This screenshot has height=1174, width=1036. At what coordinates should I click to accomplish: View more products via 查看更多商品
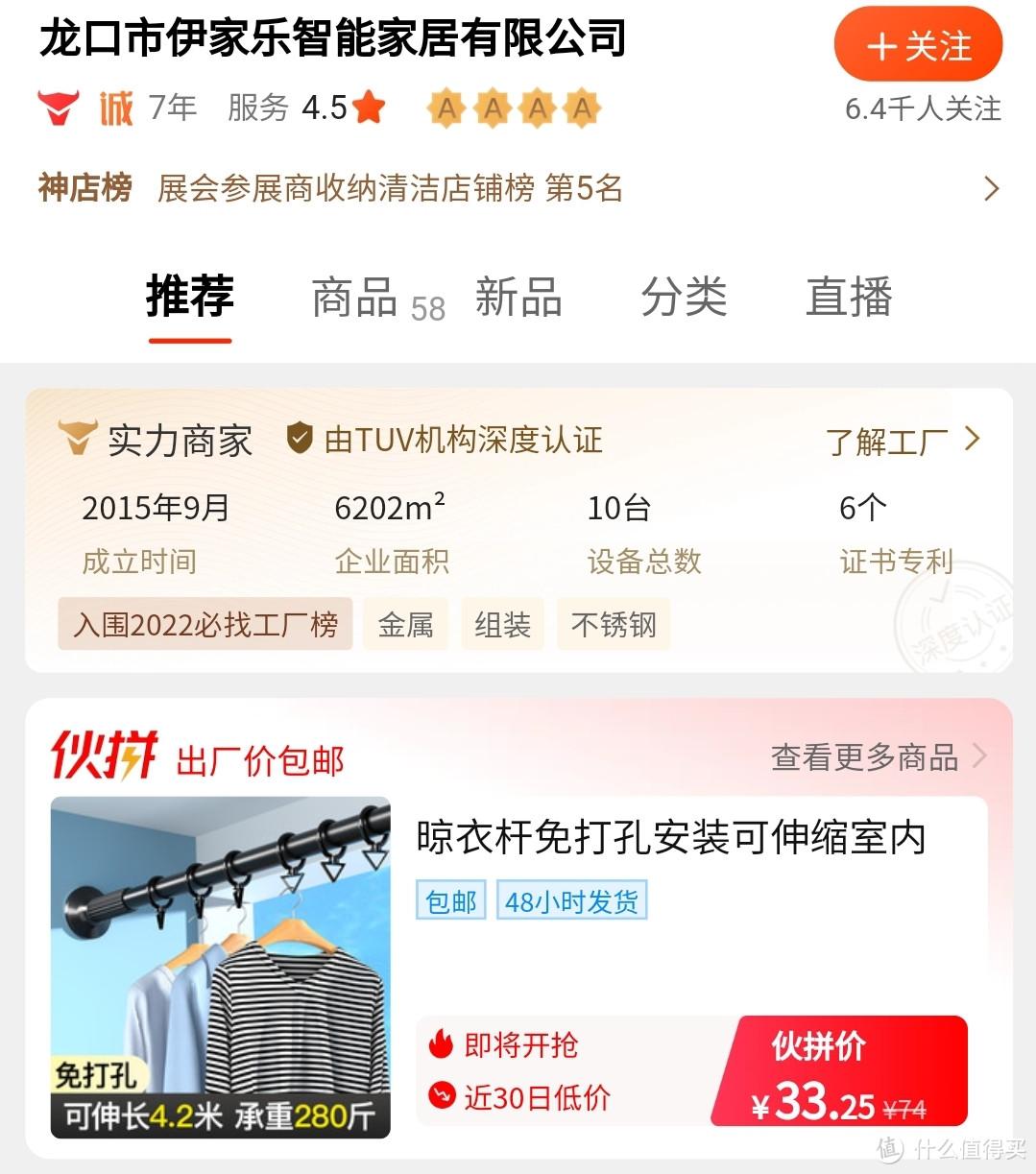pos(878,757)
